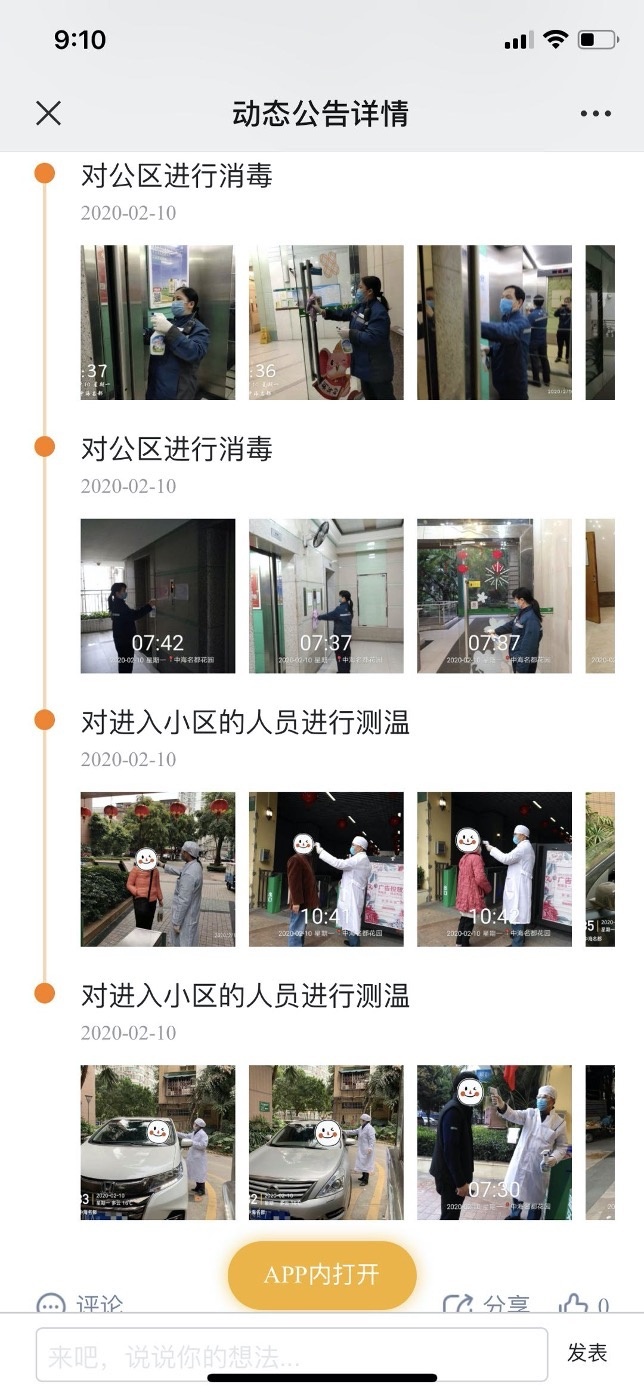The width and height of the screenshot is (644, 1396).
Task: View second 07:37 disinfection photo with lanterns
Action: point(494,596)
